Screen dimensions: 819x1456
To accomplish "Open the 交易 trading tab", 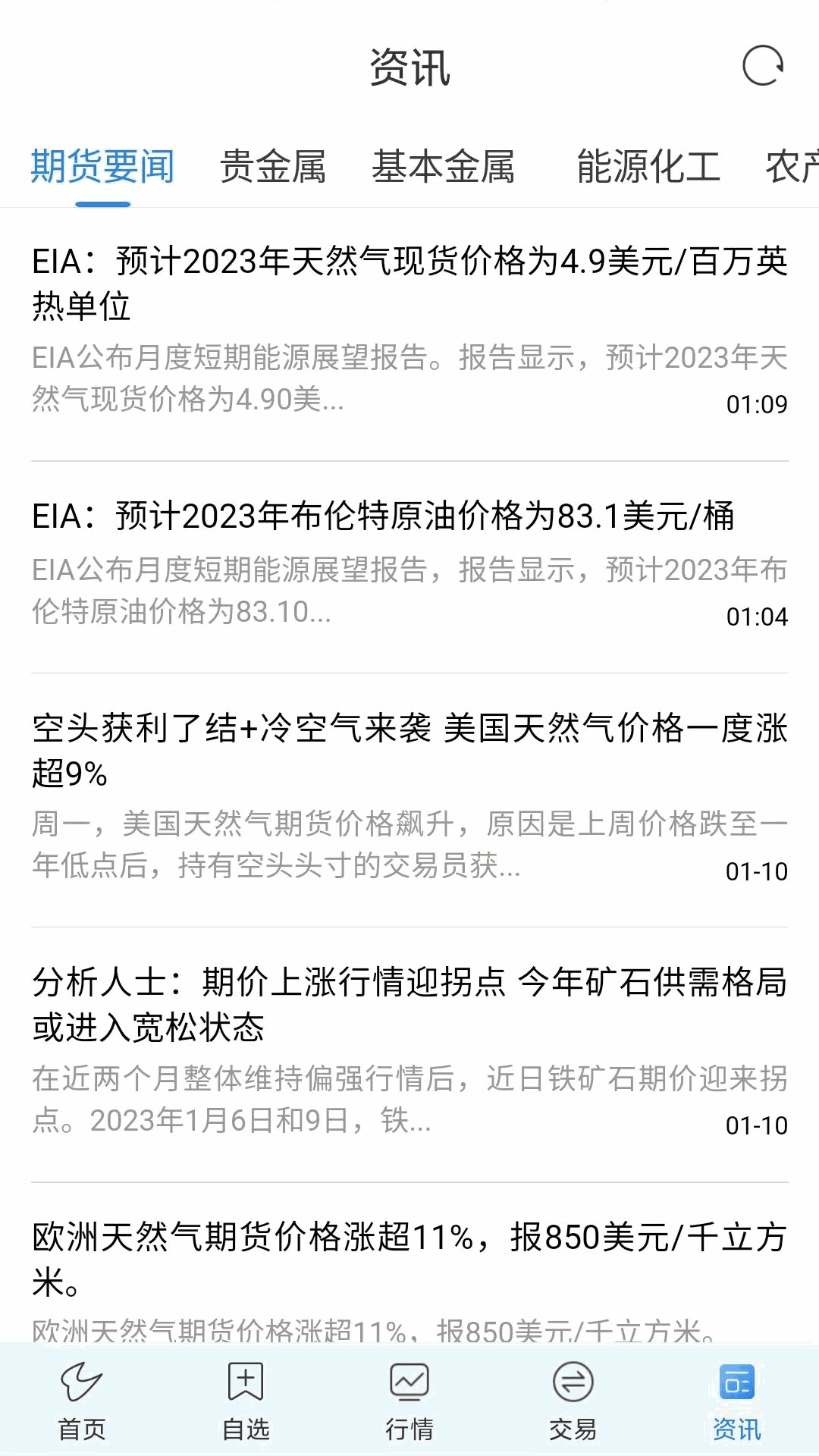I will 573,1401.
